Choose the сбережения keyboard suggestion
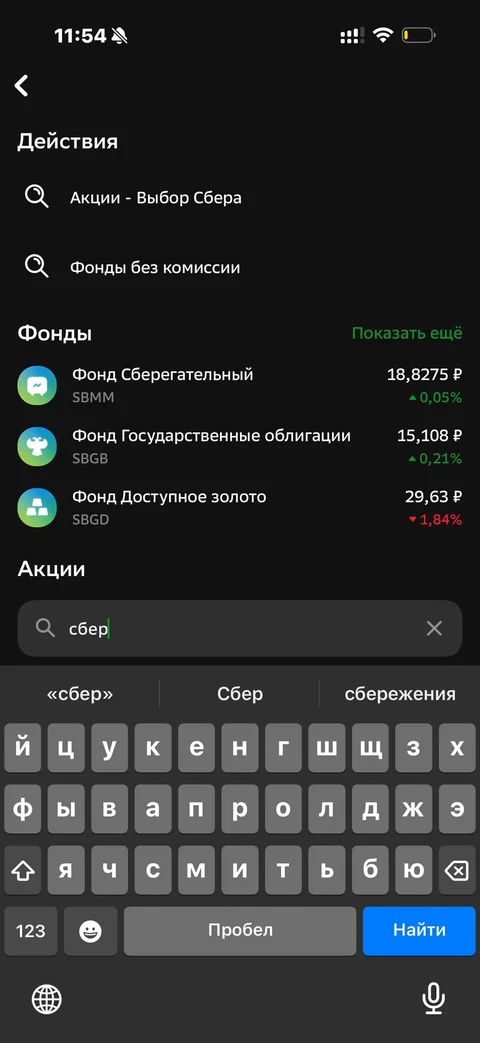 400,694
